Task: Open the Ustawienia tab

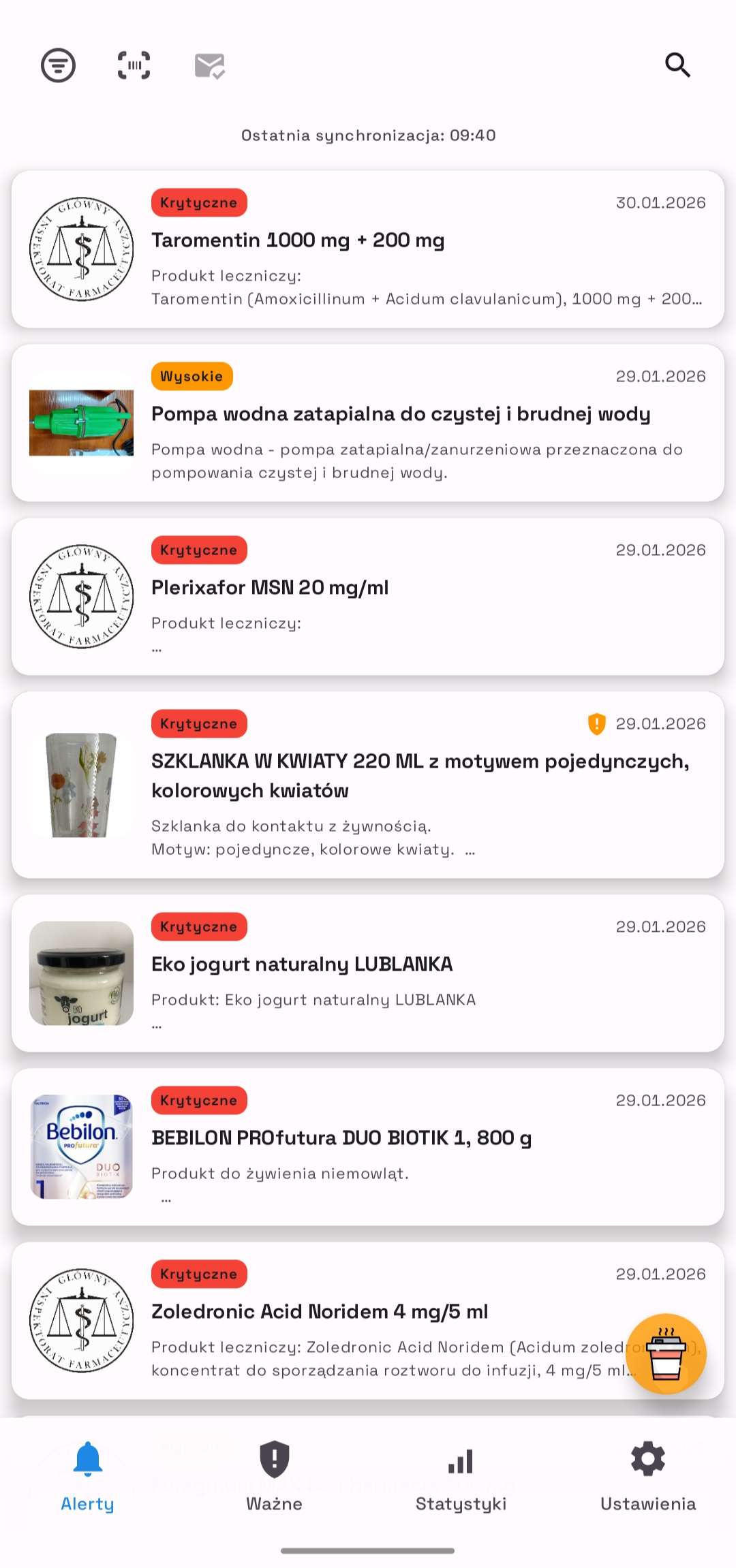Action: (648, 1476)
